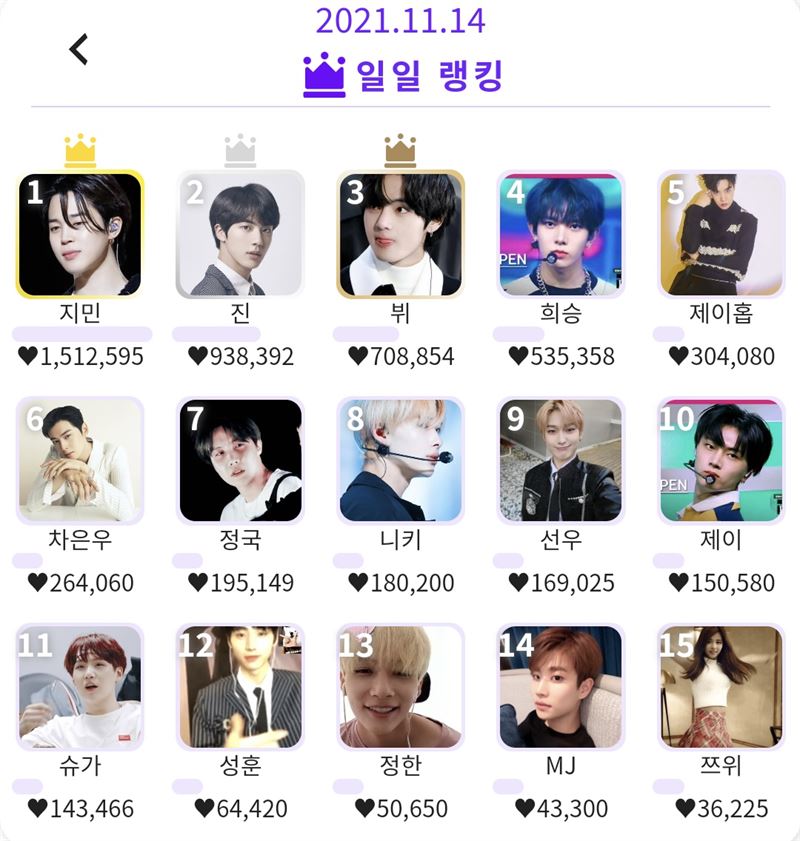Open rank 2 idol 진's tile
800x841 pixels.
click(240, 235)
